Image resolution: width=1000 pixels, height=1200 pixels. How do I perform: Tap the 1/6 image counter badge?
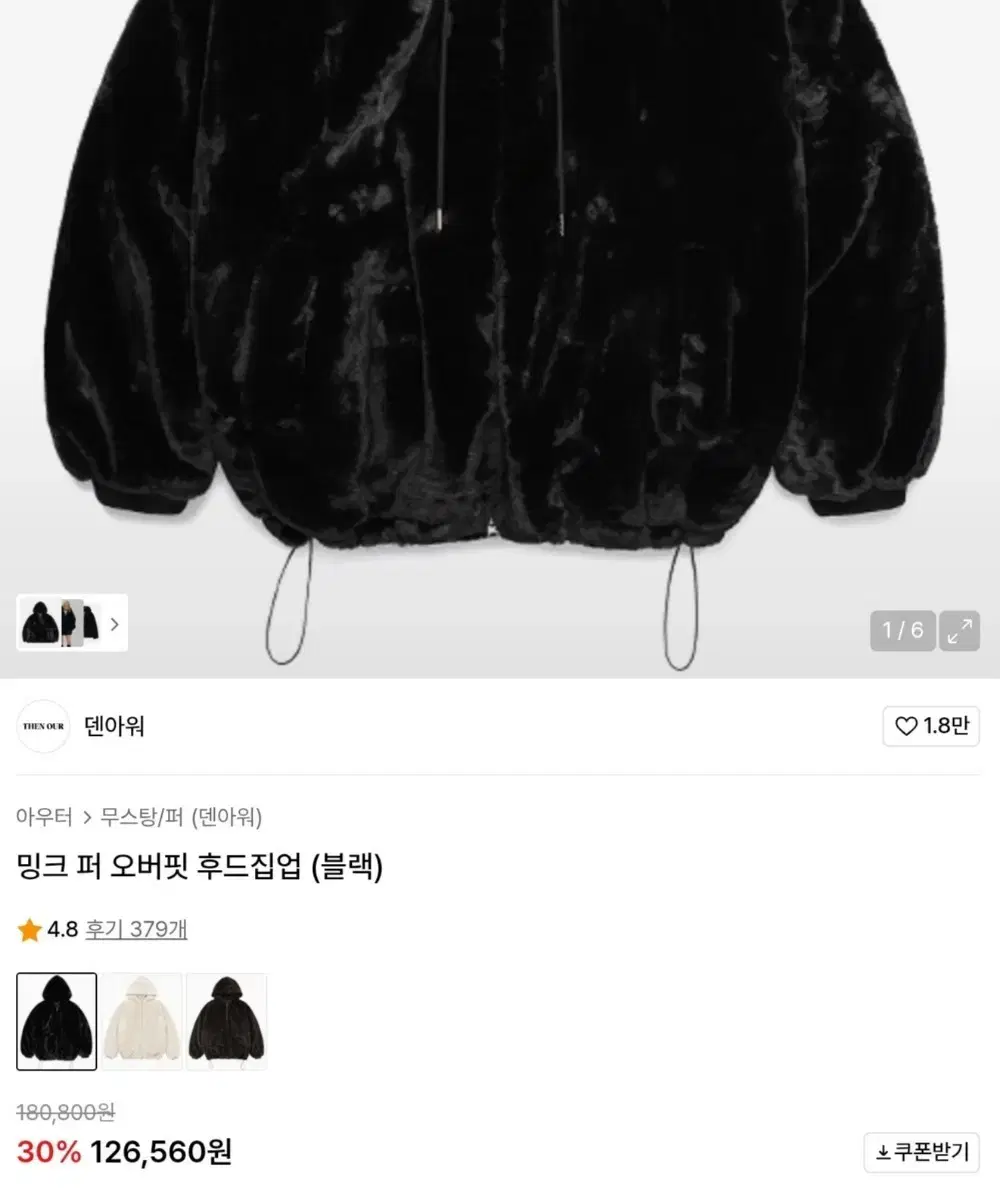click(x=902, y=631)
